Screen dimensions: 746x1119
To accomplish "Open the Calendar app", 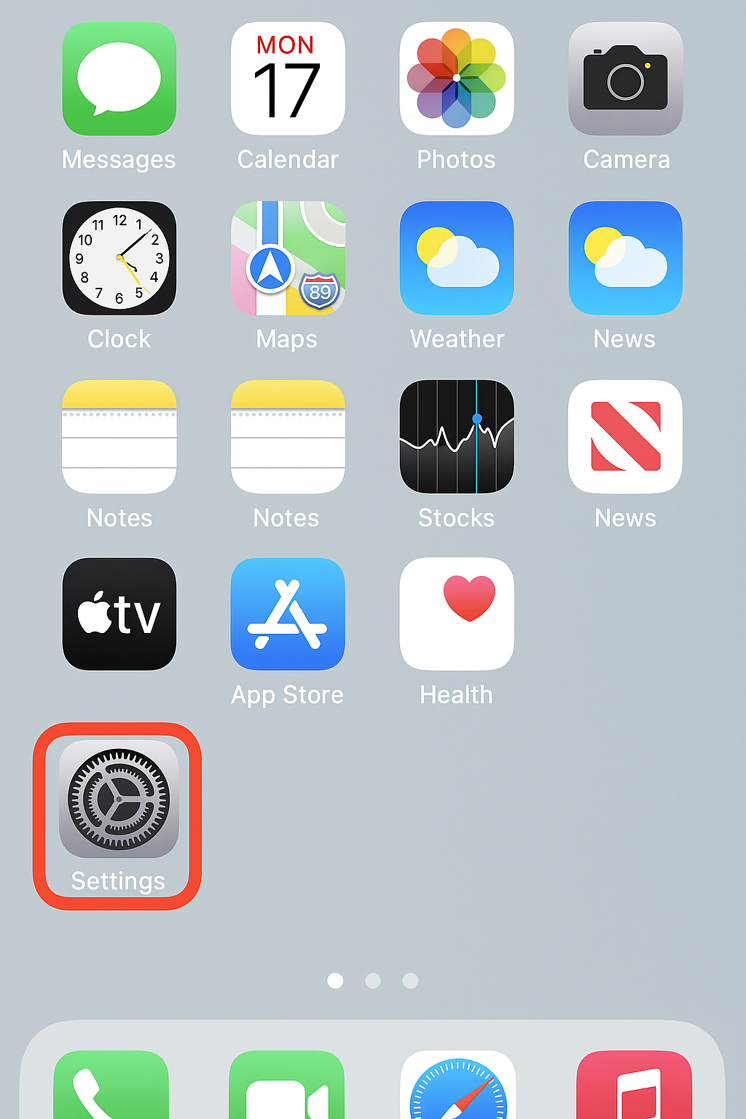I will (288, 79).
